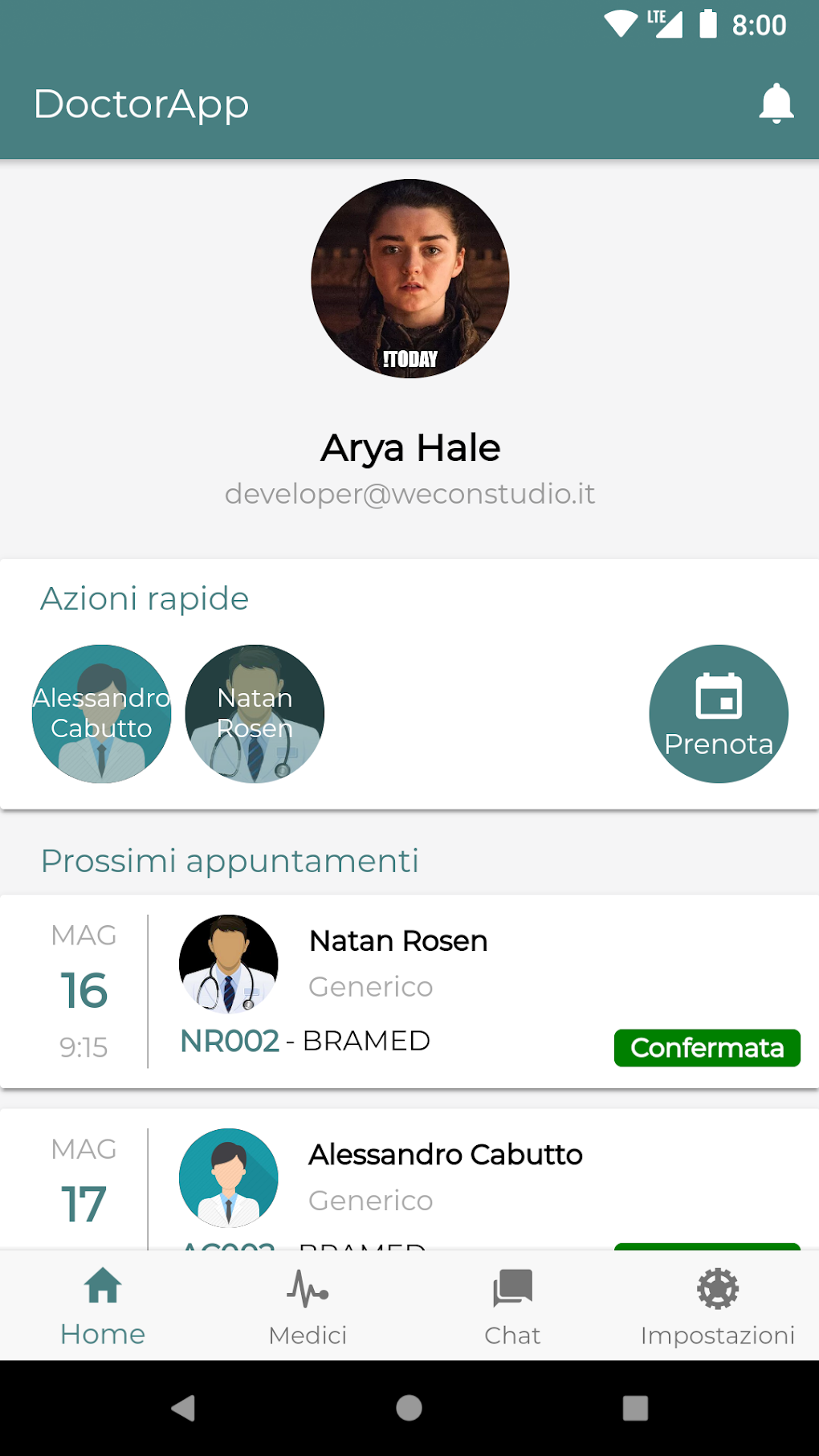Open Natan Rosen appointment on May 16
Viewport: 819px width, 1456px height.
(409, 992)
